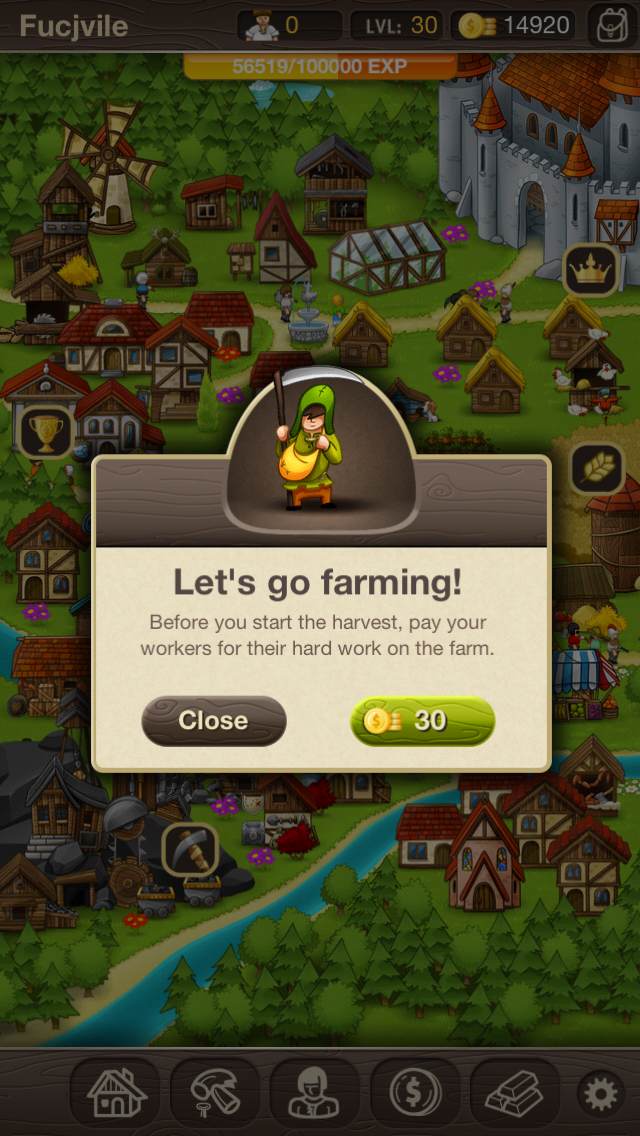Open the buildings house menu
The width and height of the screenshot is (640, 1136).
[115, 1093]
